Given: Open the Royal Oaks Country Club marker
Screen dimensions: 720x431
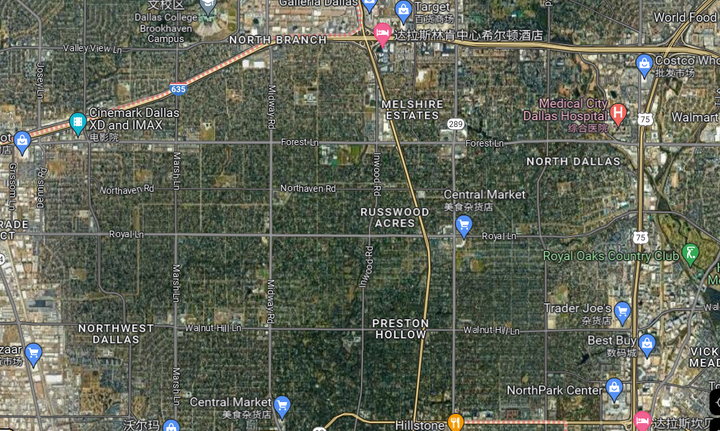Looking at the screenshot, I should [690, 250].
